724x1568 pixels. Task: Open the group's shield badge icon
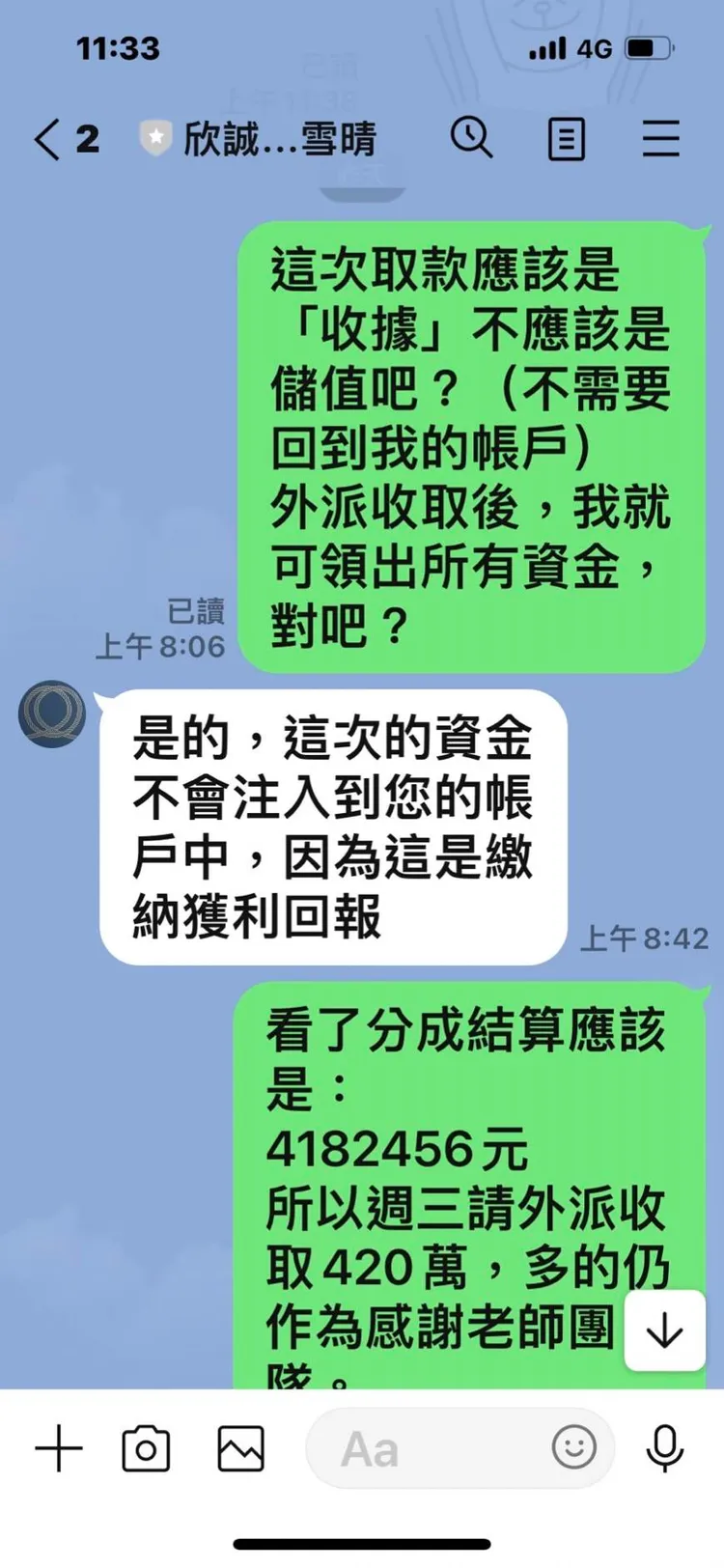[x=154, y=138]
